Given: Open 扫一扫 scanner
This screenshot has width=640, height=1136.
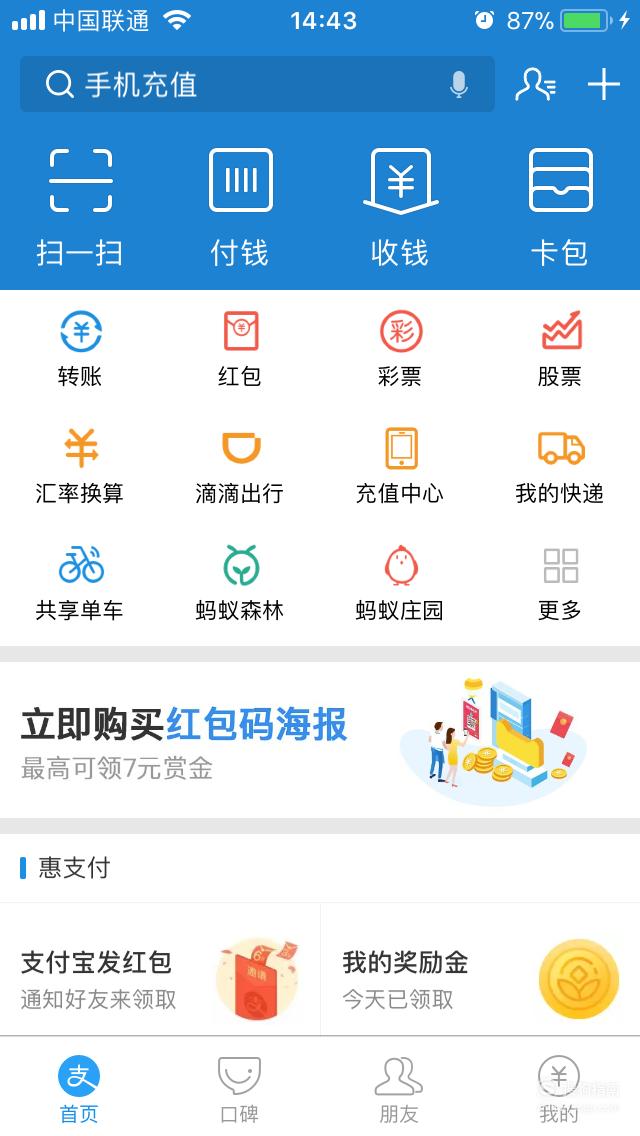Looking at the screenshot, I should (x=80, y=207).
